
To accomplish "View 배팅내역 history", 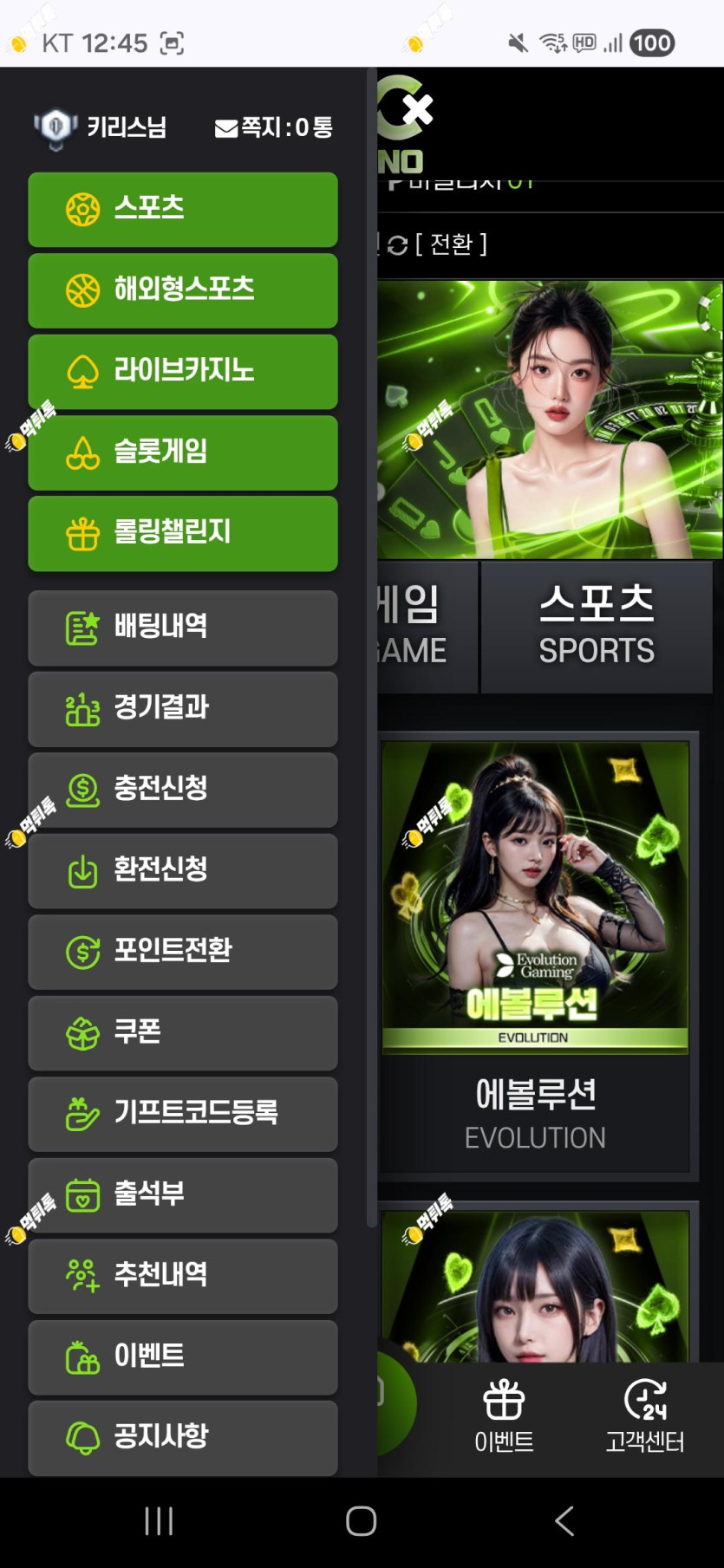I will (183, 628).
